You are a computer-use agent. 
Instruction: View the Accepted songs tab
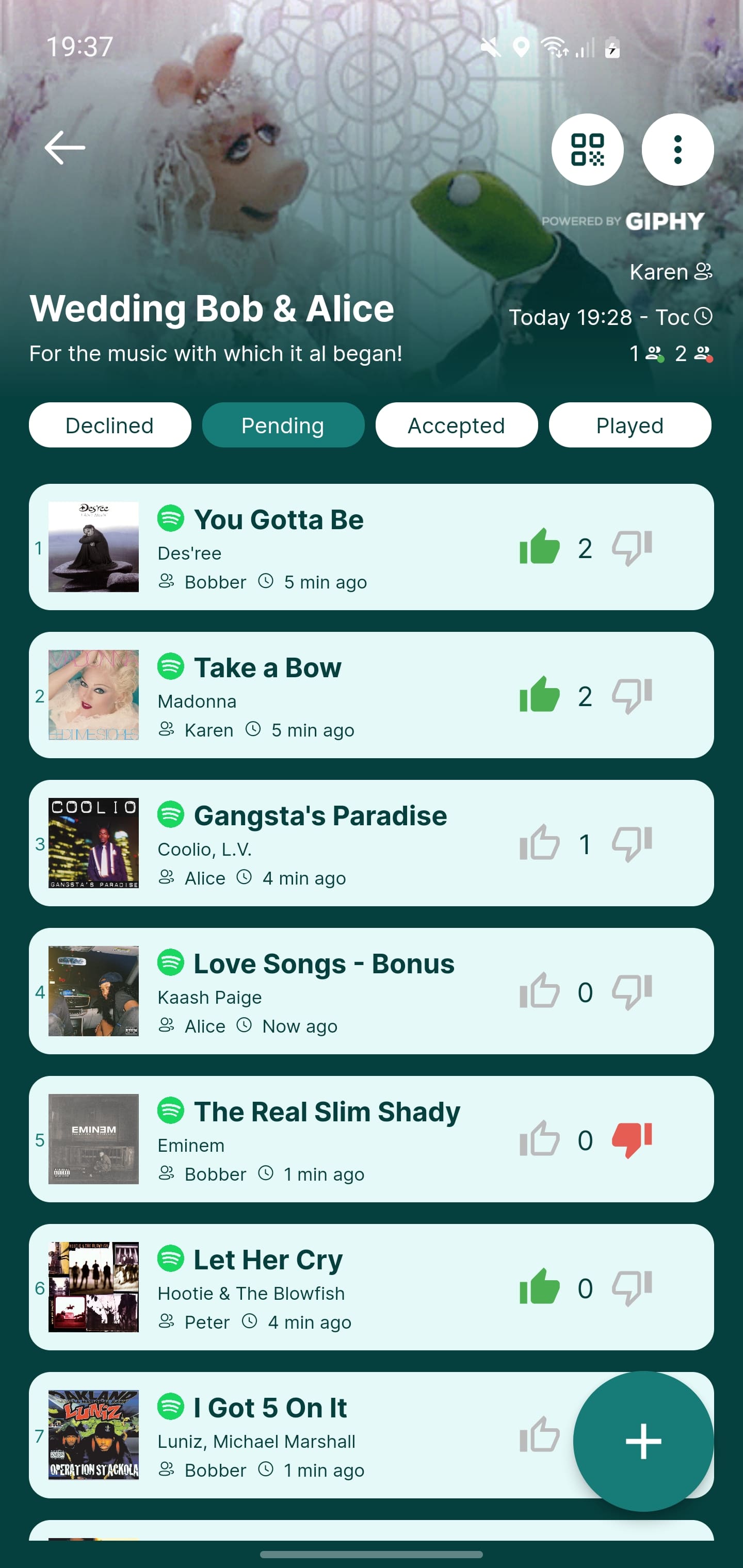pyautogui.click(x=456, y=426)
